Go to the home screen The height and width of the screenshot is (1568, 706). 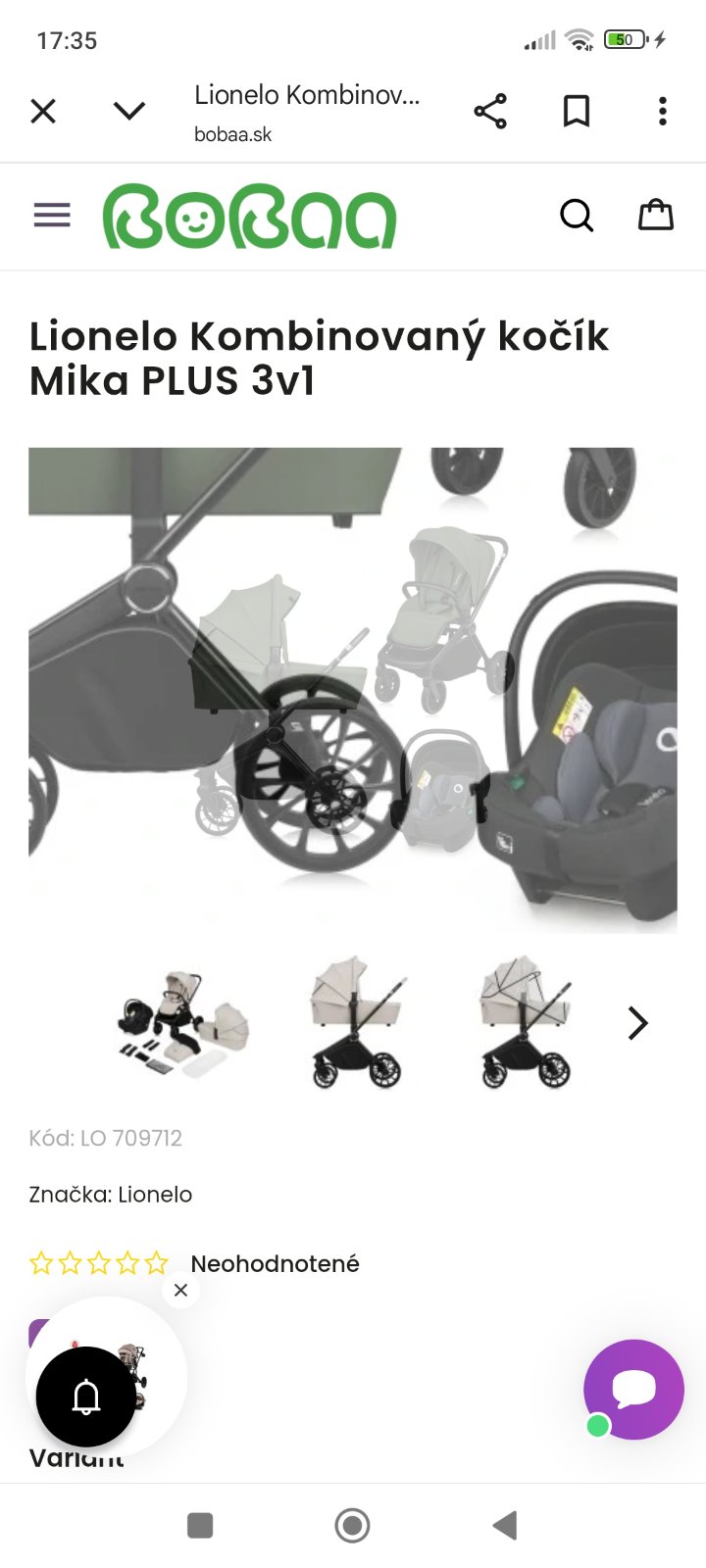tap(352, 1525)
